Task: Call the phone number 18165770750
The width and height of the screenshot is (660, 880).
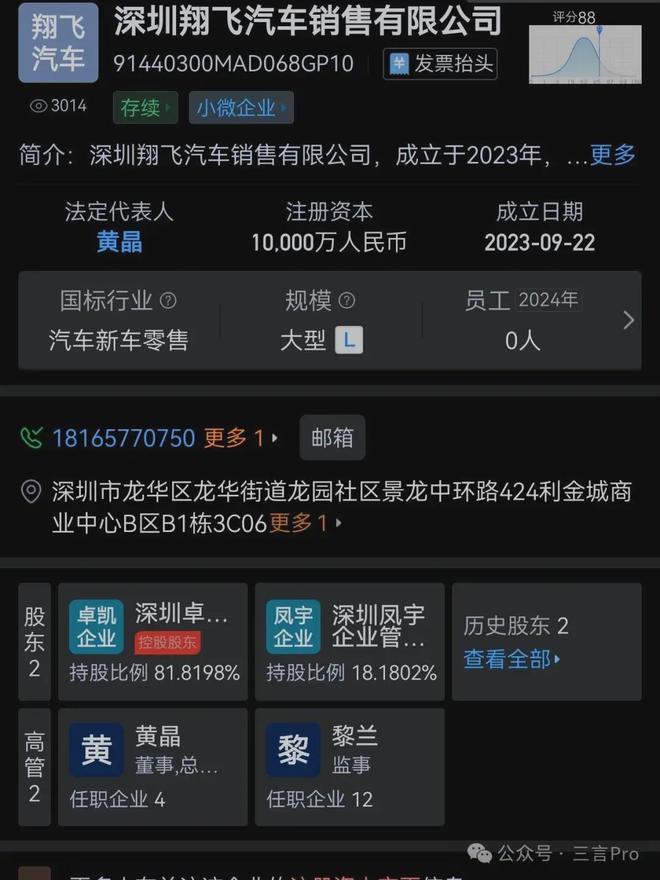Action: point(123,438)
